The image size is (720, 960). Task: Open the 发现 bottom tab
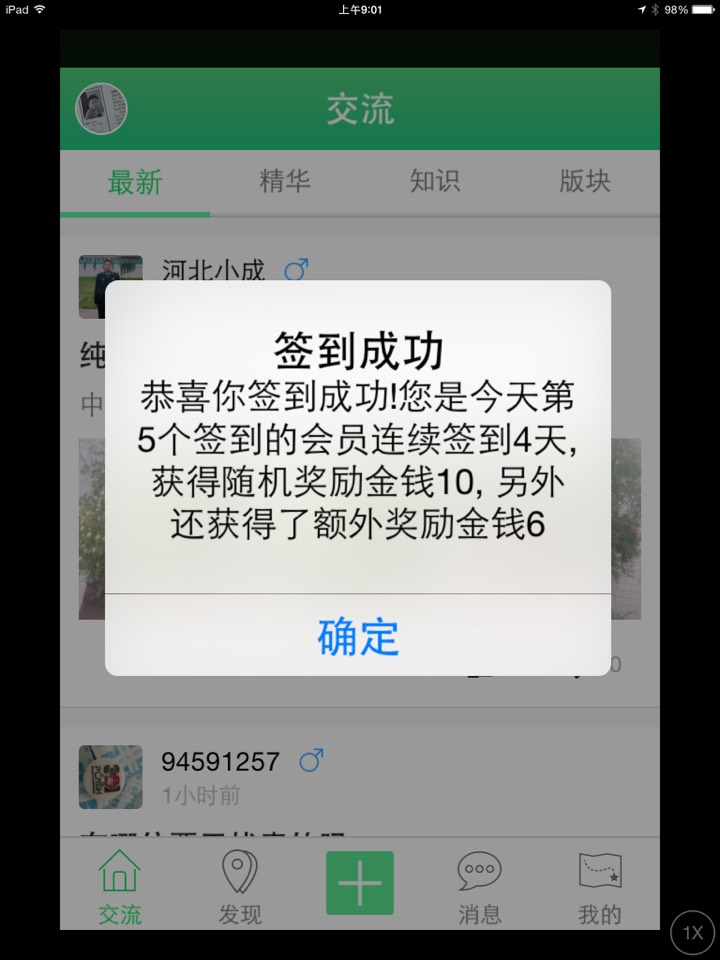pos(240,887)
